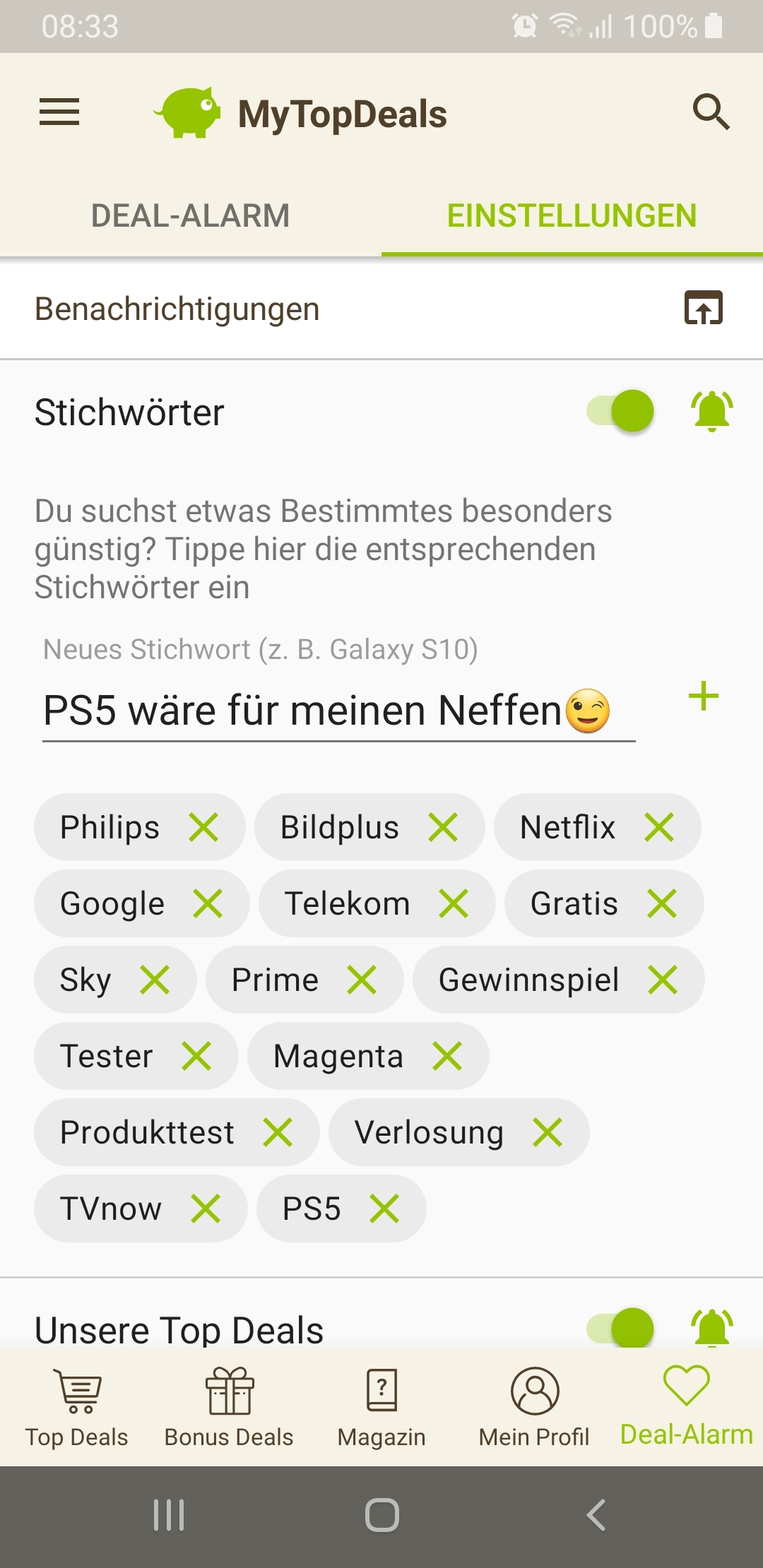Disable the Unsere Top Deals switch
Screen dimensions: 763x1568
click(620, 1328)
